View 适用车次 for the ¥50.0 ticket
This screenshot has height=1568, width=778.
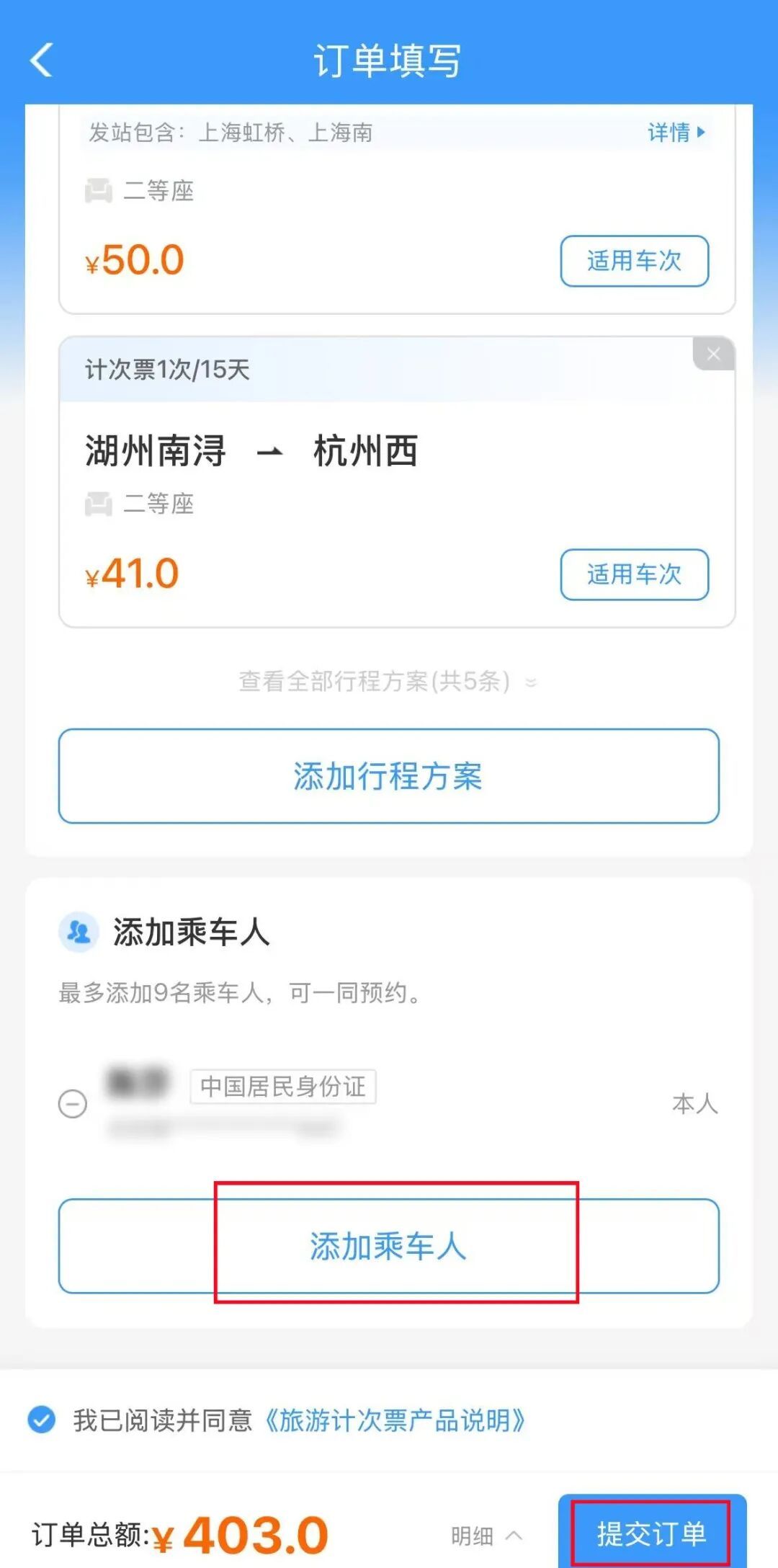(634, 261)
